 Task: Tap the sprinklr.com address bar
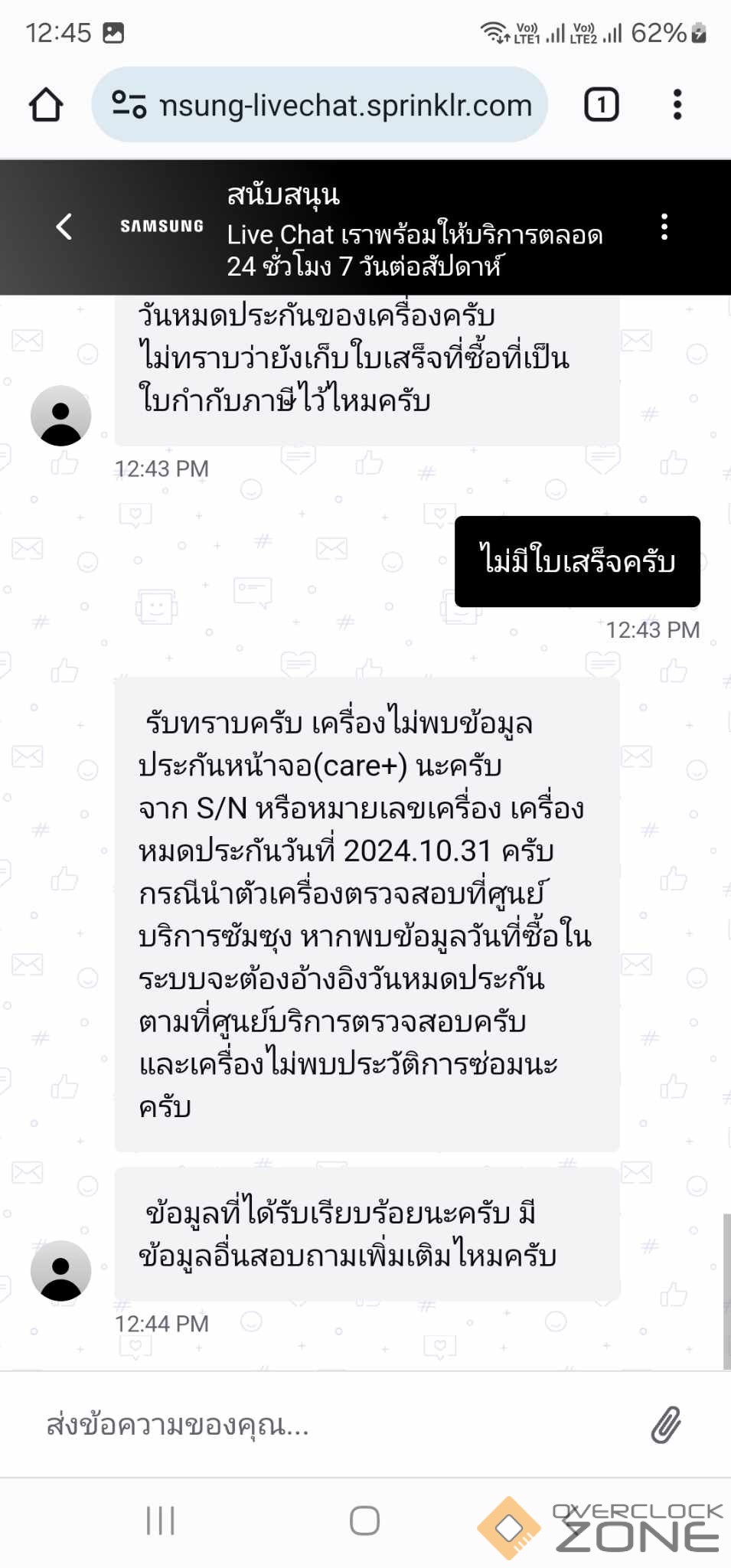(x=320, y=105)
